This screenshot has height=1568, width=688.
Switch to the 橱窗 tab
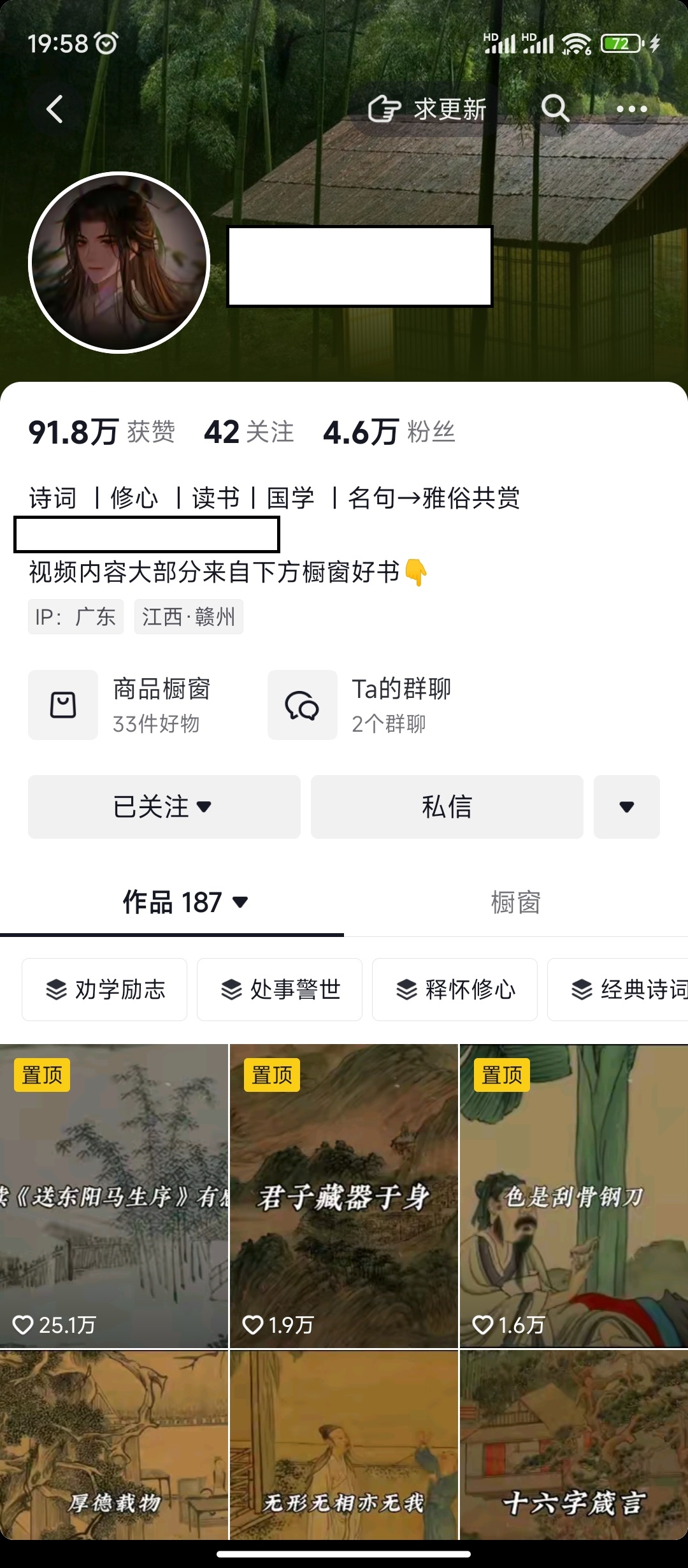coord(515,903)
